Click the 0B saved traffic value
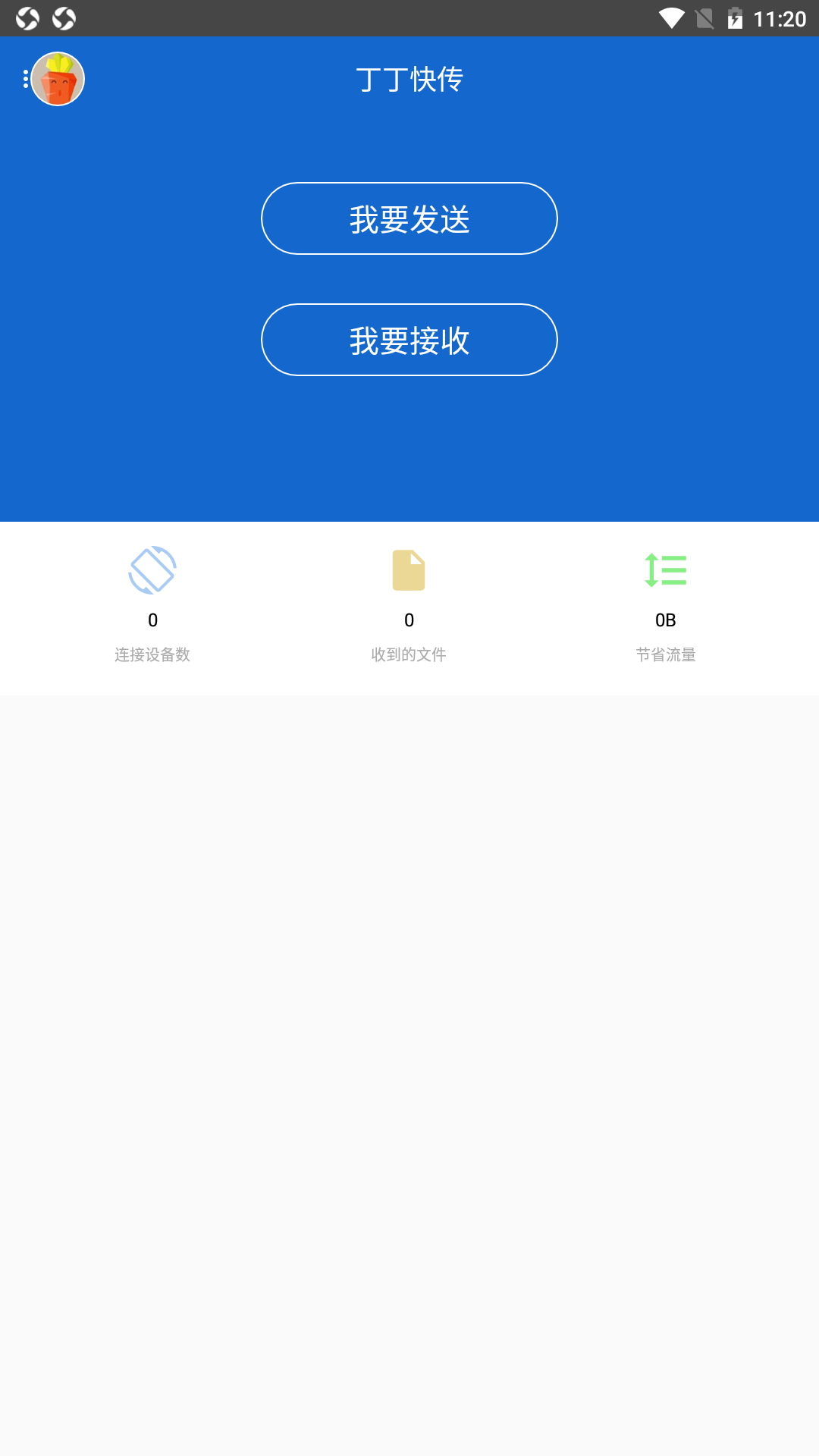Viewport: 819px width, 1456px height. (666, 620)
